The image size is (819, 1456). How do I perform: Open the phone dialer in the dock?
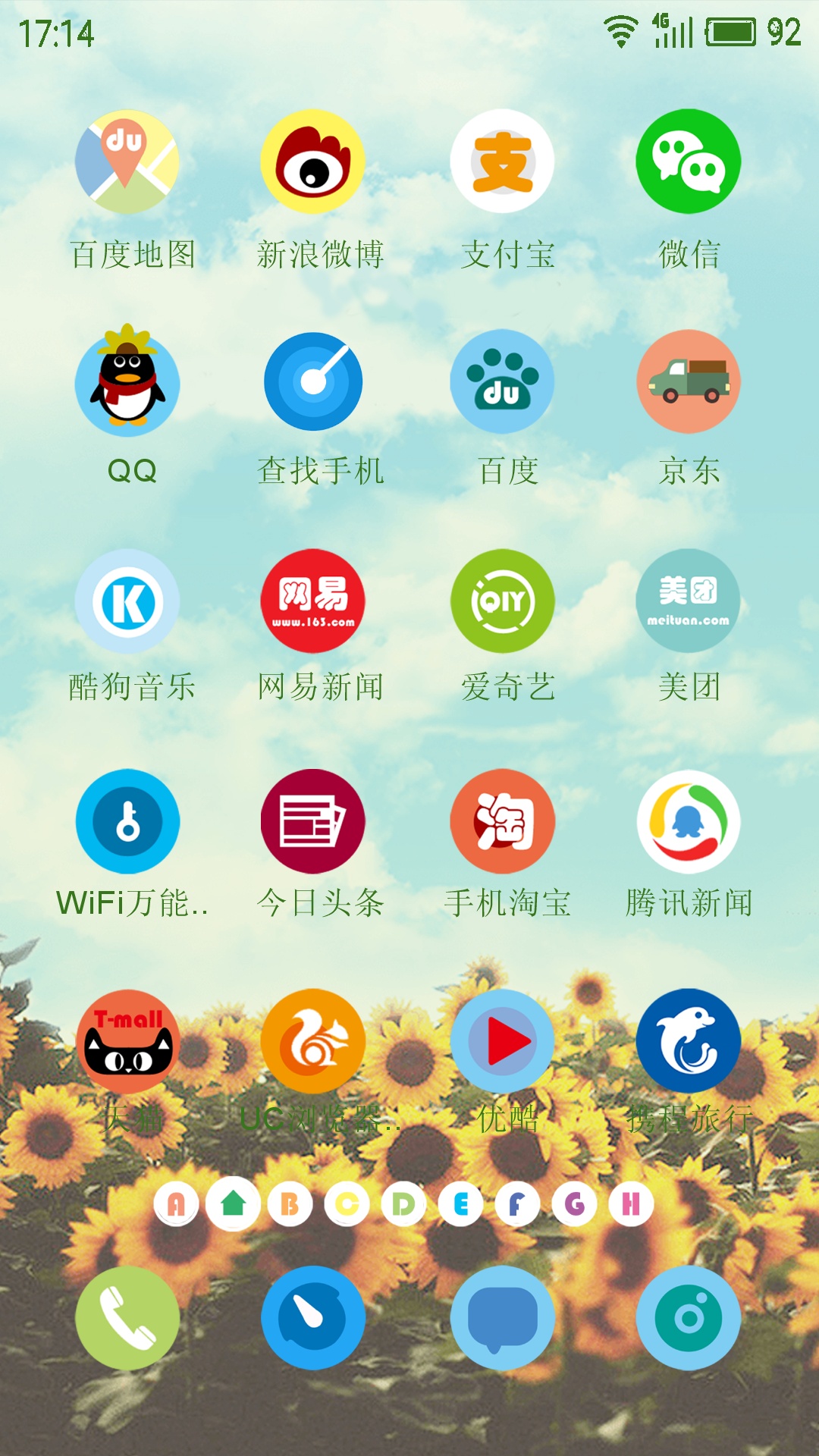click(127, 1318)
